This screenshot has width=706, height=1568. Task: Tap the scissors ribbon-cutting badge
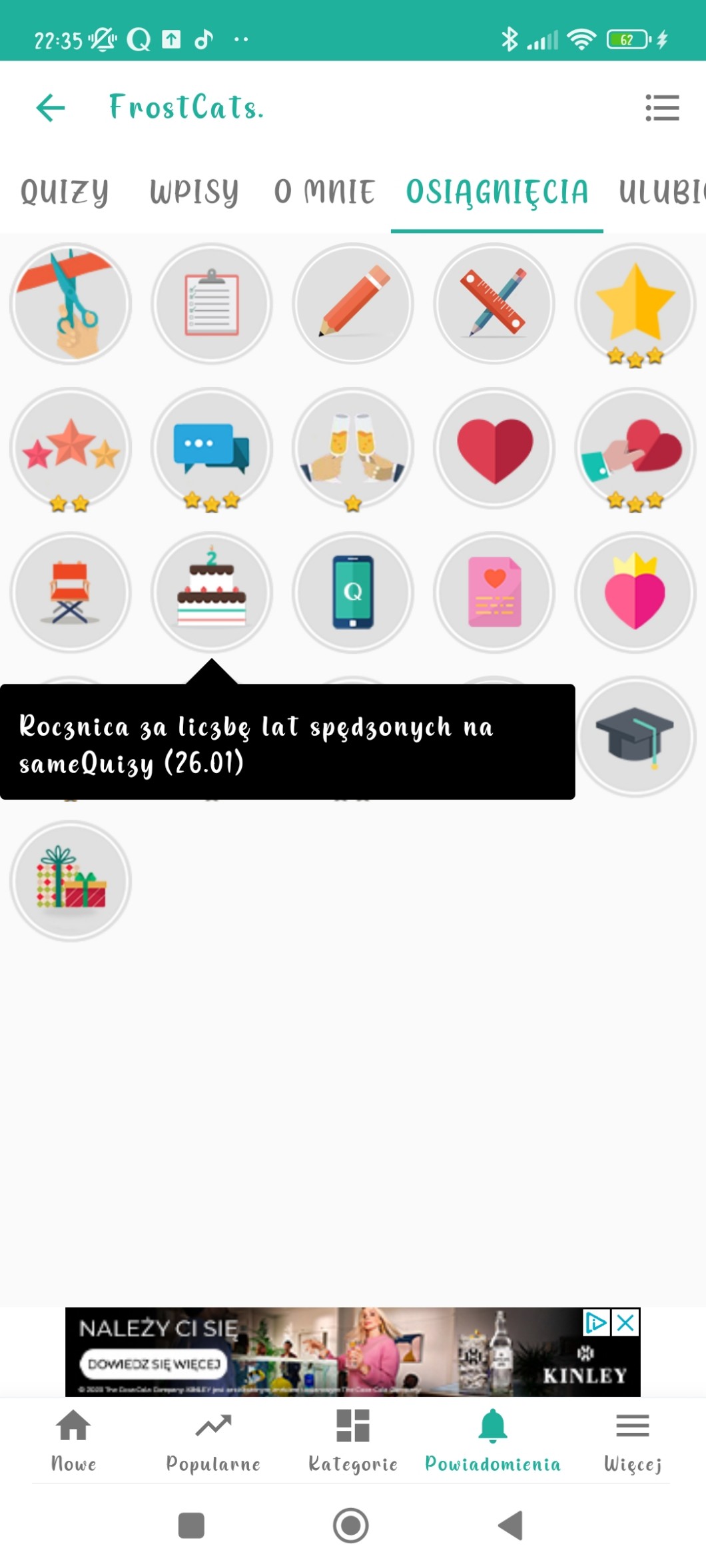coord(71,304)
